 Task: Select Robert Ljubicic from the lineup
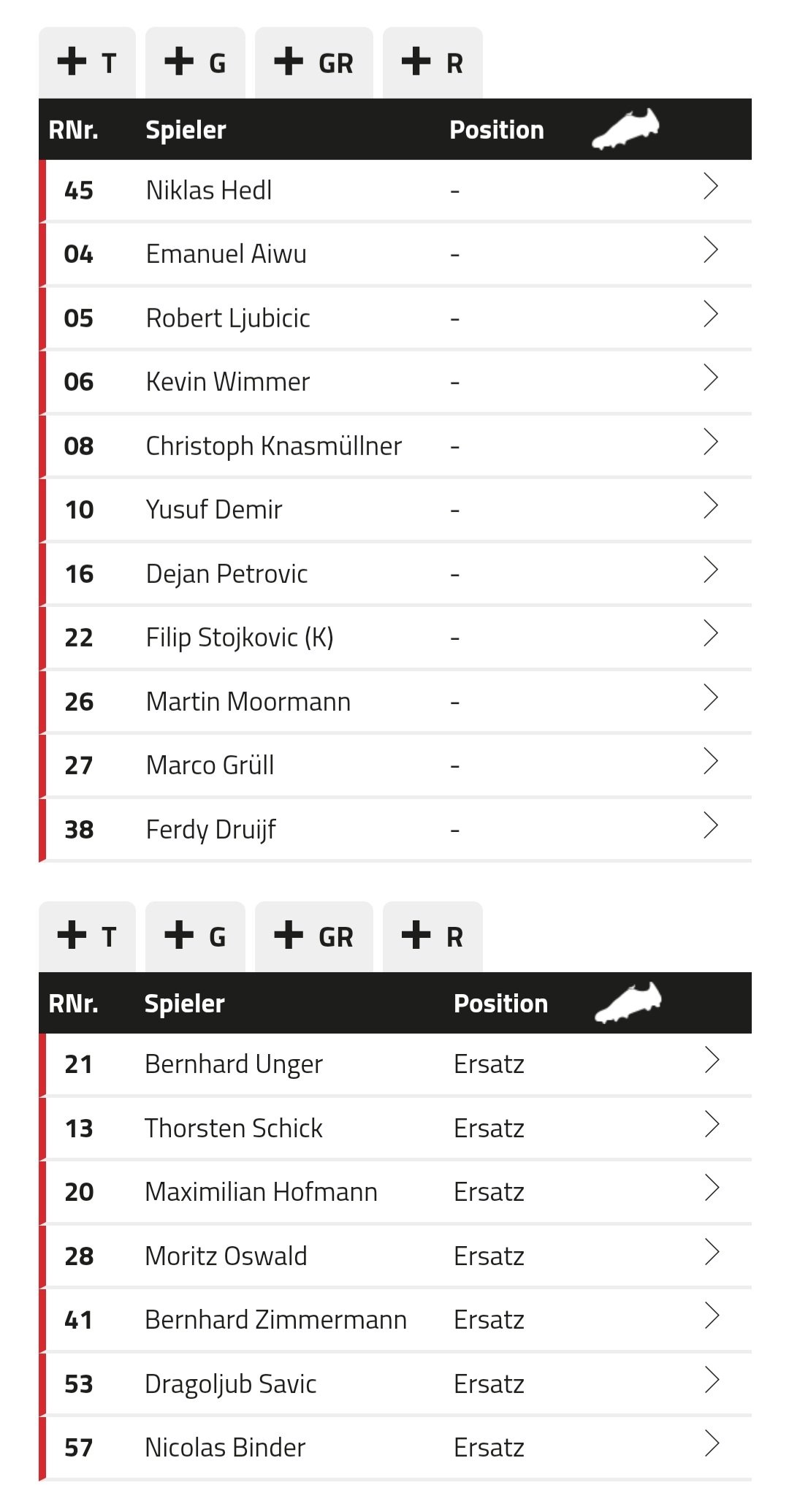[x=395, y=318]
